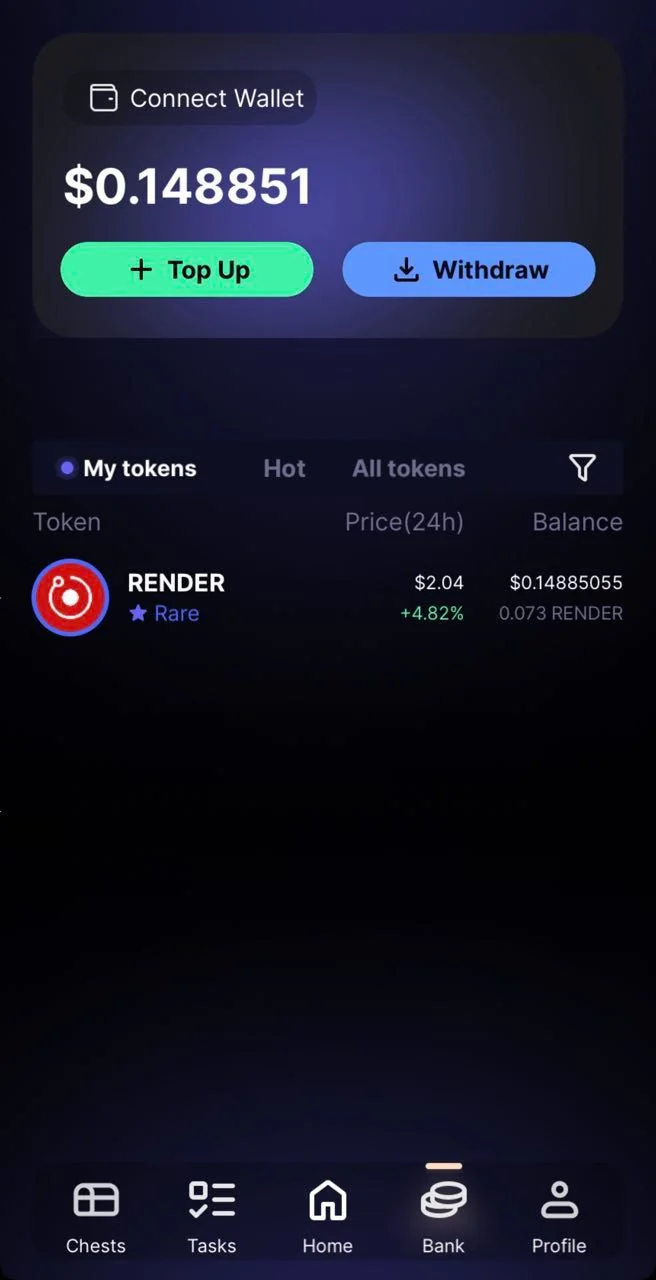Image resolution: width=656 pixels, height=1280 pixels.
Task: Top up the balance
Action: 187,270
